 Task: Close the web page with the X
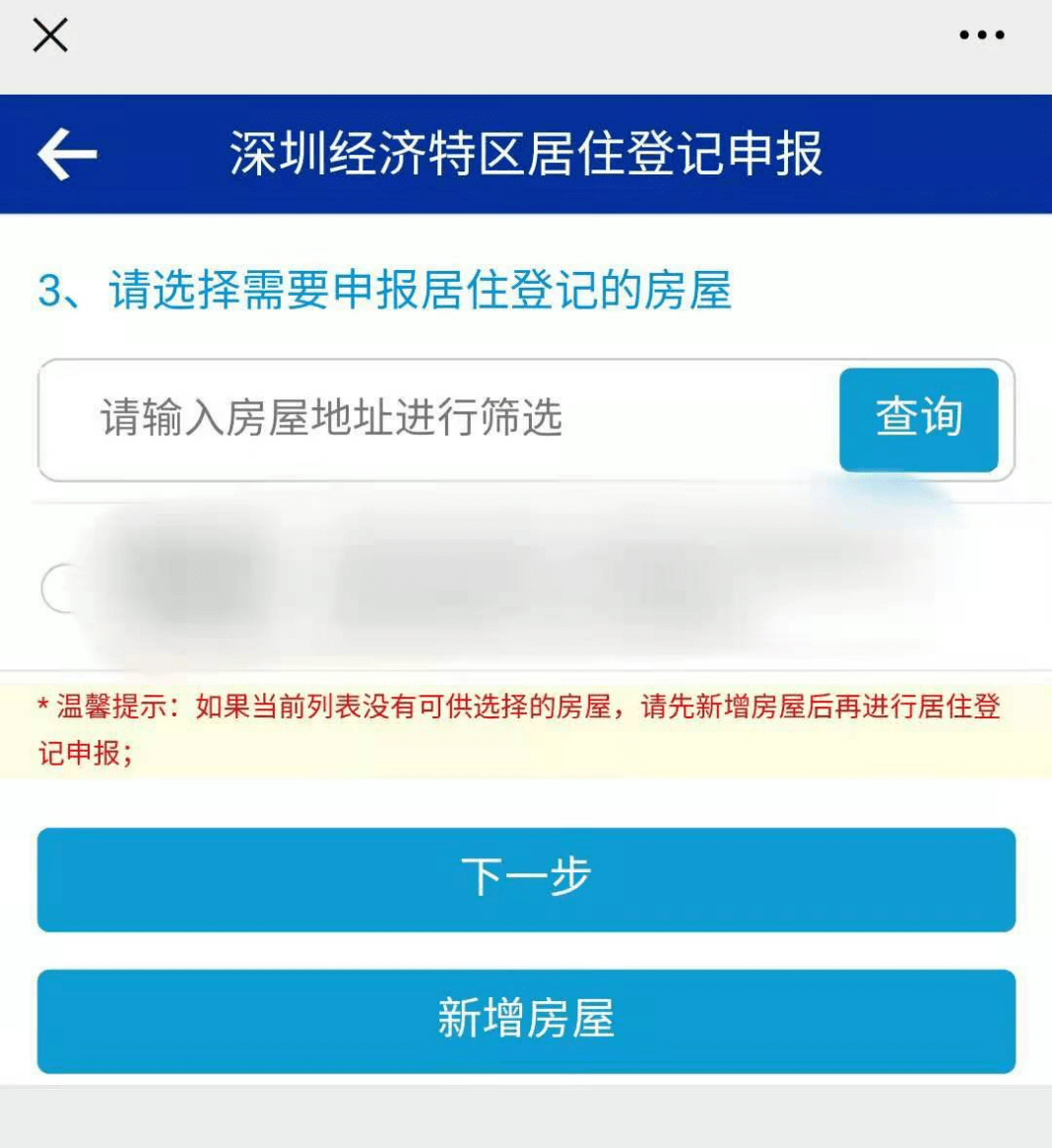pos(50,35)
